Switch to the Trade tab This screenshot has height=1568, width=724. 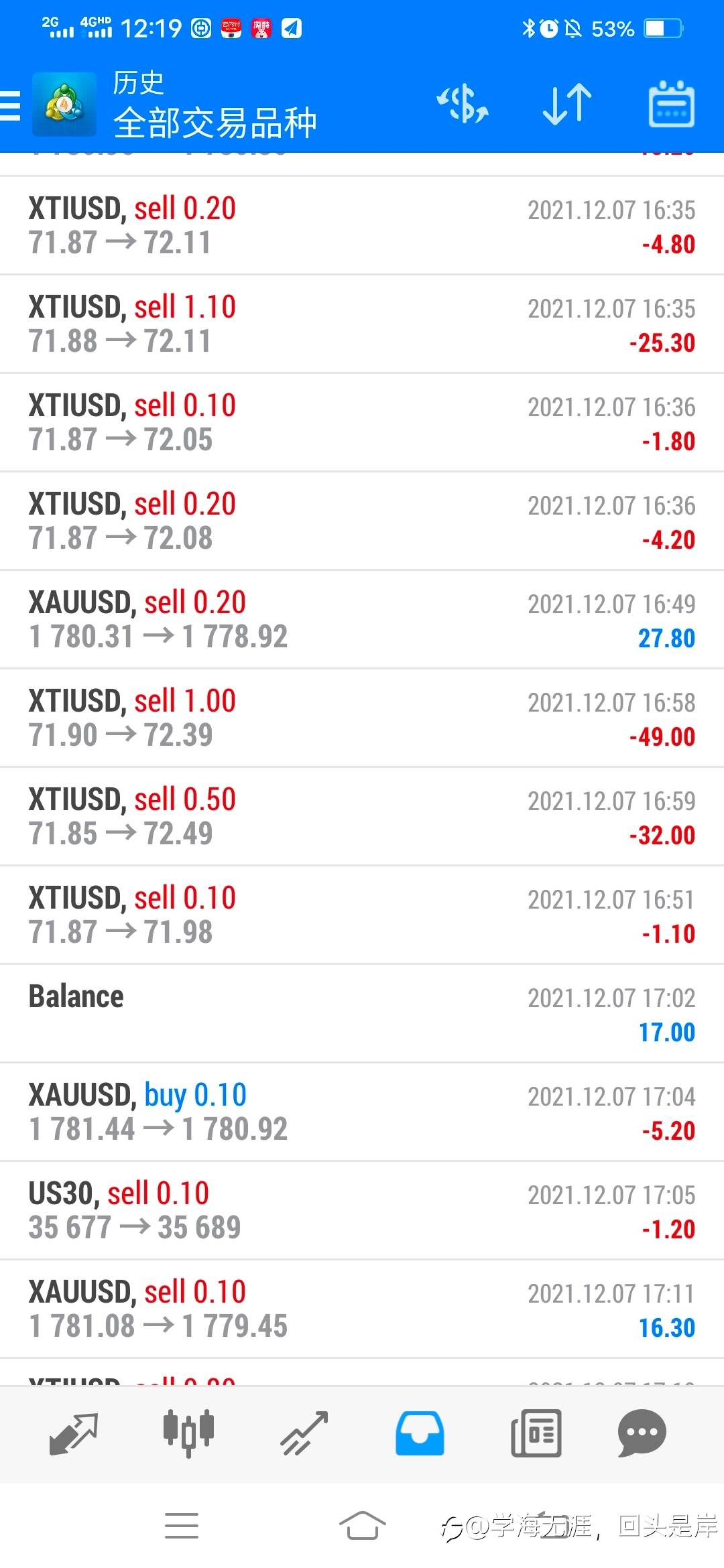click(304, 1433)
